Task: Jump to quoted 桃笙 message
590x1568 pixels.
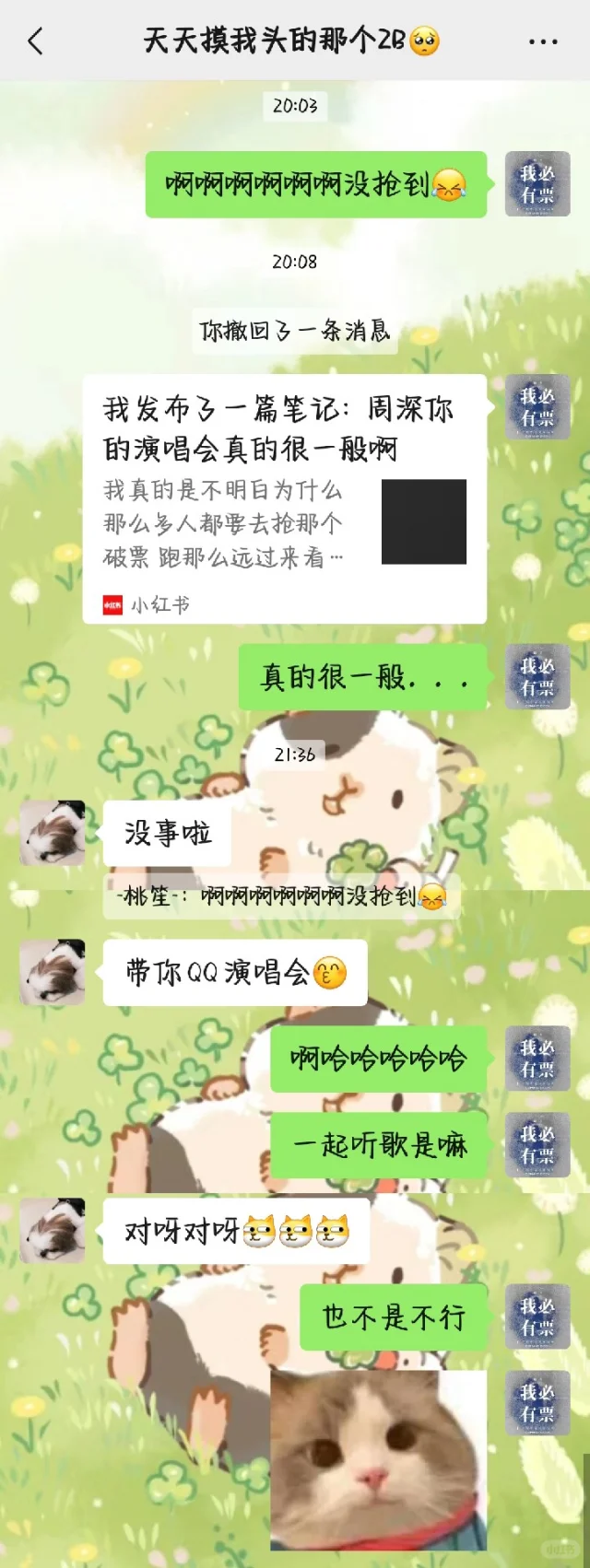Action: (x=281, y=896)
